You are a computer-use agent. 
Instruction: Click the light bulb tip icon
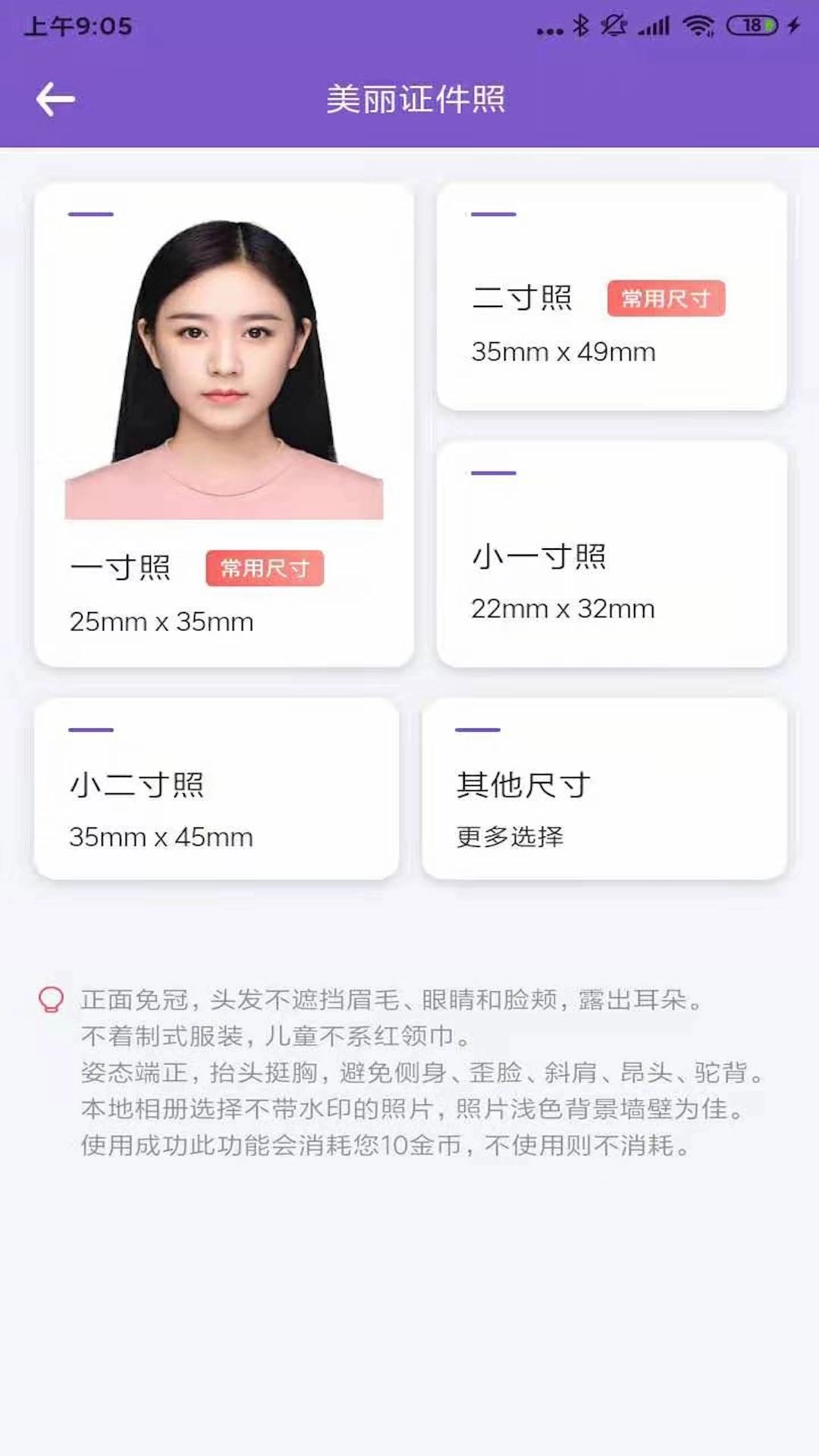50,999
